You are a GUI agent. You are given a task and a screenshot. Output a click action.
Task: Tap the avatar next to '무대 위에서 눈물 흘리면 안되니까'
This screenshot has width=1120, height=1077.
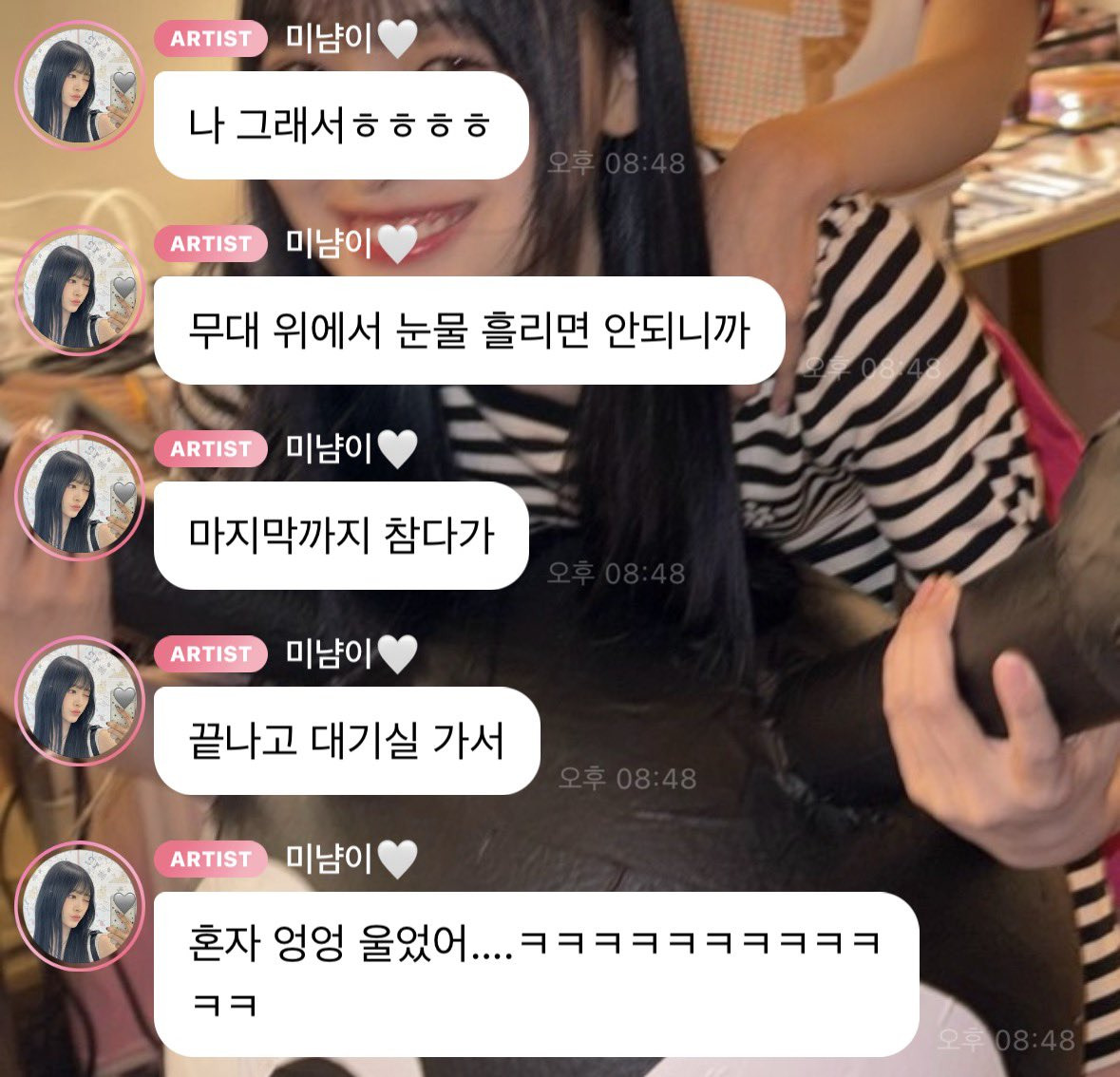pyautogui.click(x=80, y=291)
